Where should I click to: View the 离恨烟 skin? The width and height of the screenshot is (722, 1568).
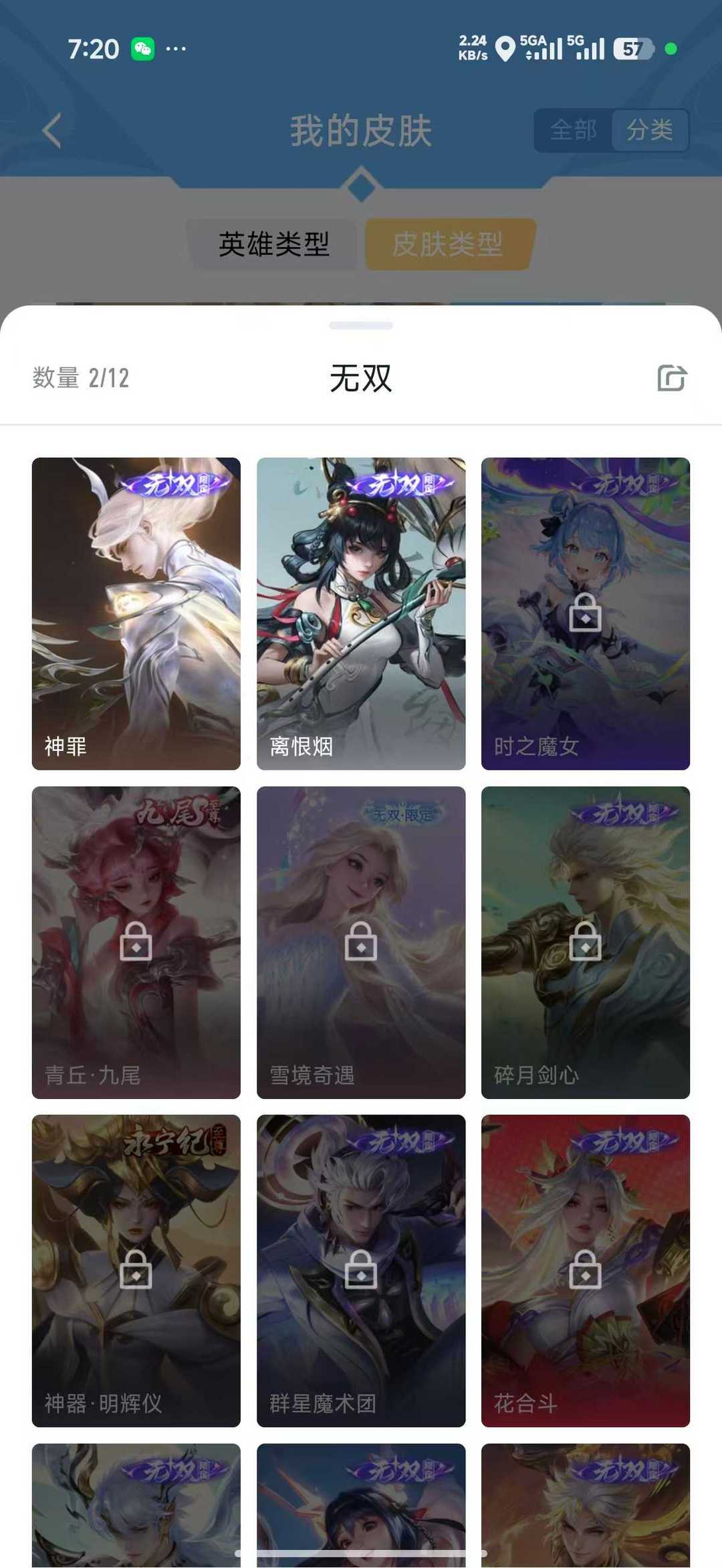pyautogui.click(x=361, y=613)
